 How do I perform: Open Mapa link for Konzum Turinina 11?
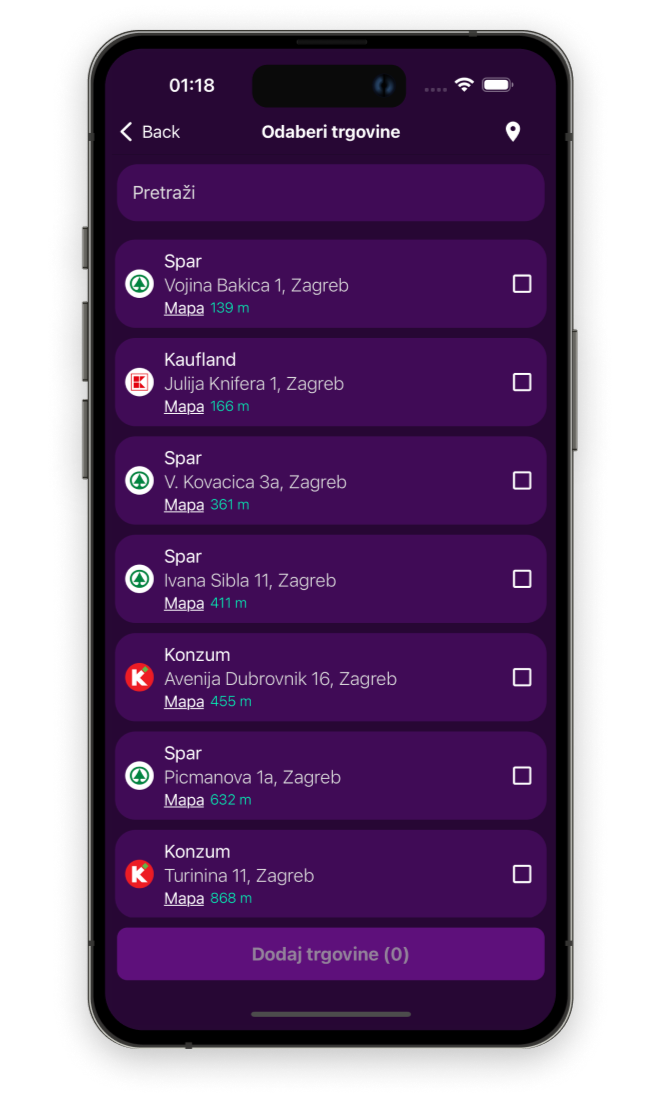click(184, 898)
